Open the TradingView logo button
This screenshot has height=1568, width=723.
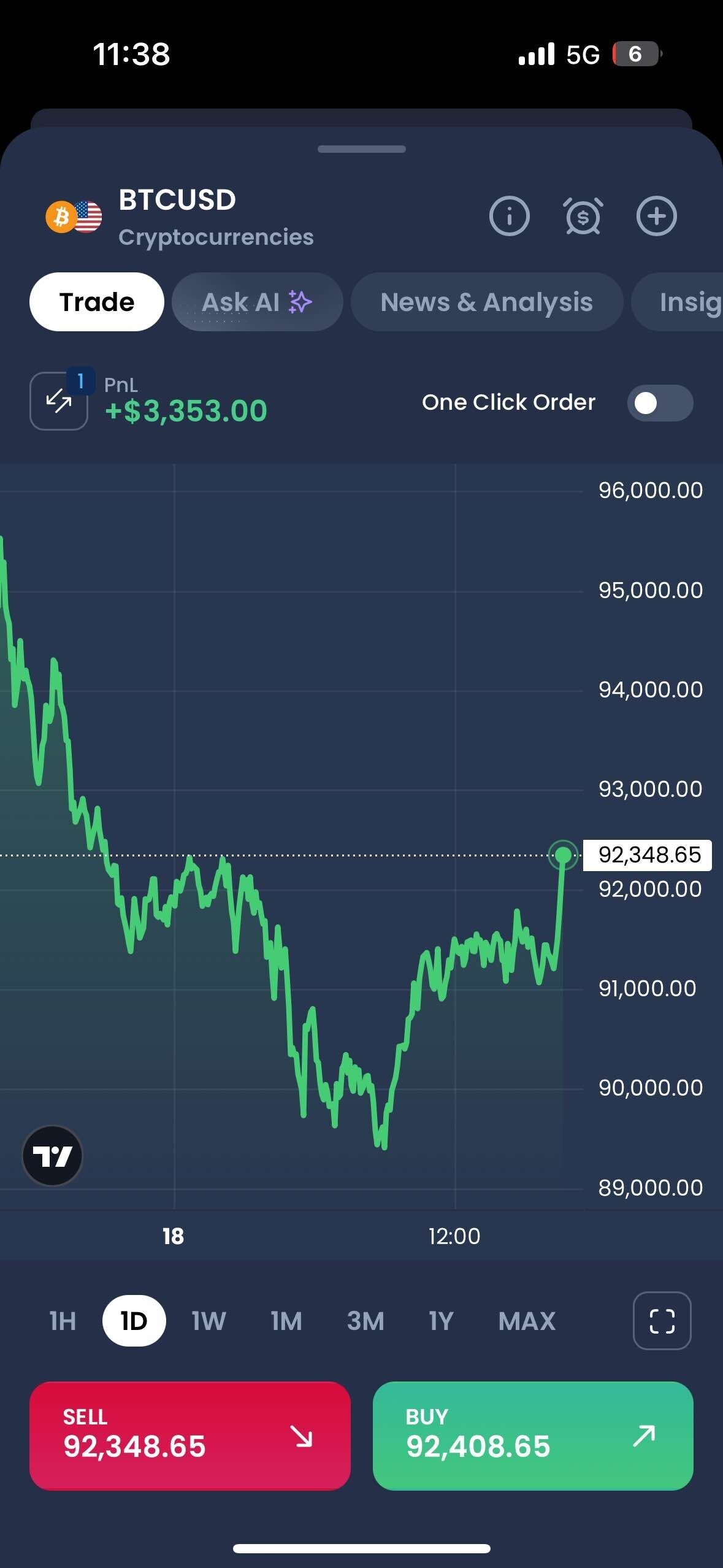tap(52, 1156)
